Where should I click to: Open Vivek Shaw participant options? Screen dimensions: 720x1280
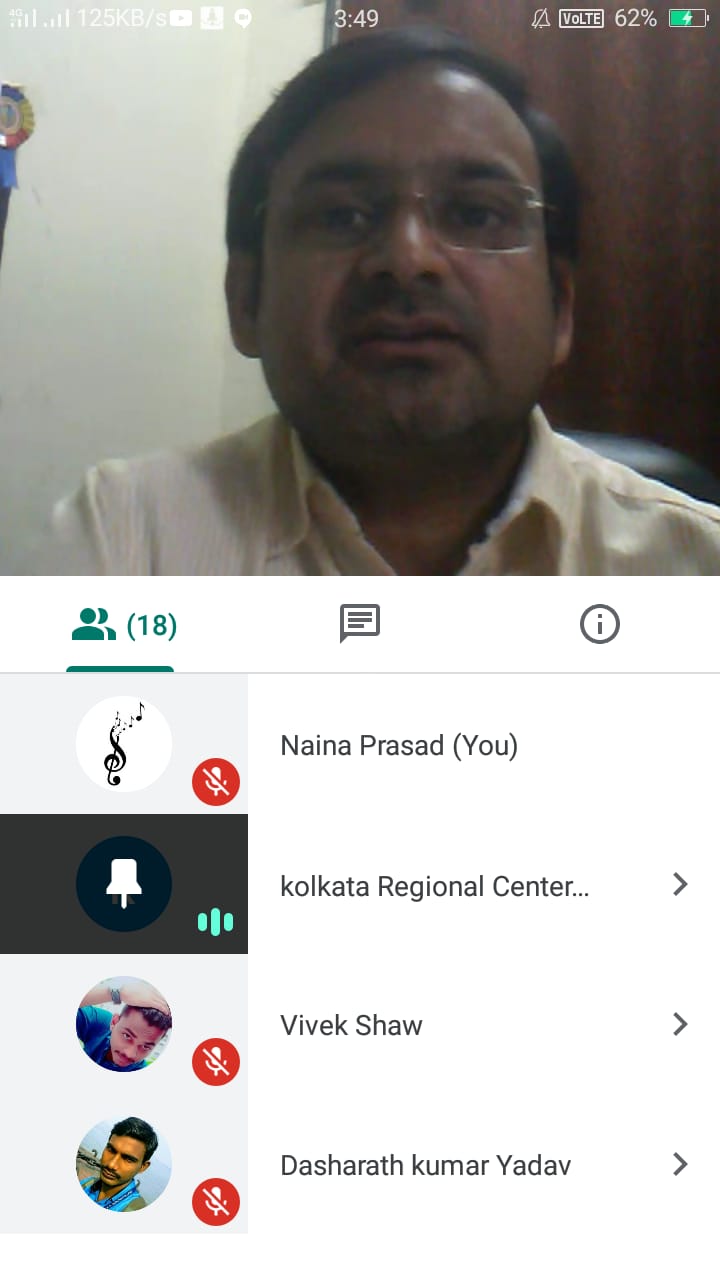coord(680,1025)
